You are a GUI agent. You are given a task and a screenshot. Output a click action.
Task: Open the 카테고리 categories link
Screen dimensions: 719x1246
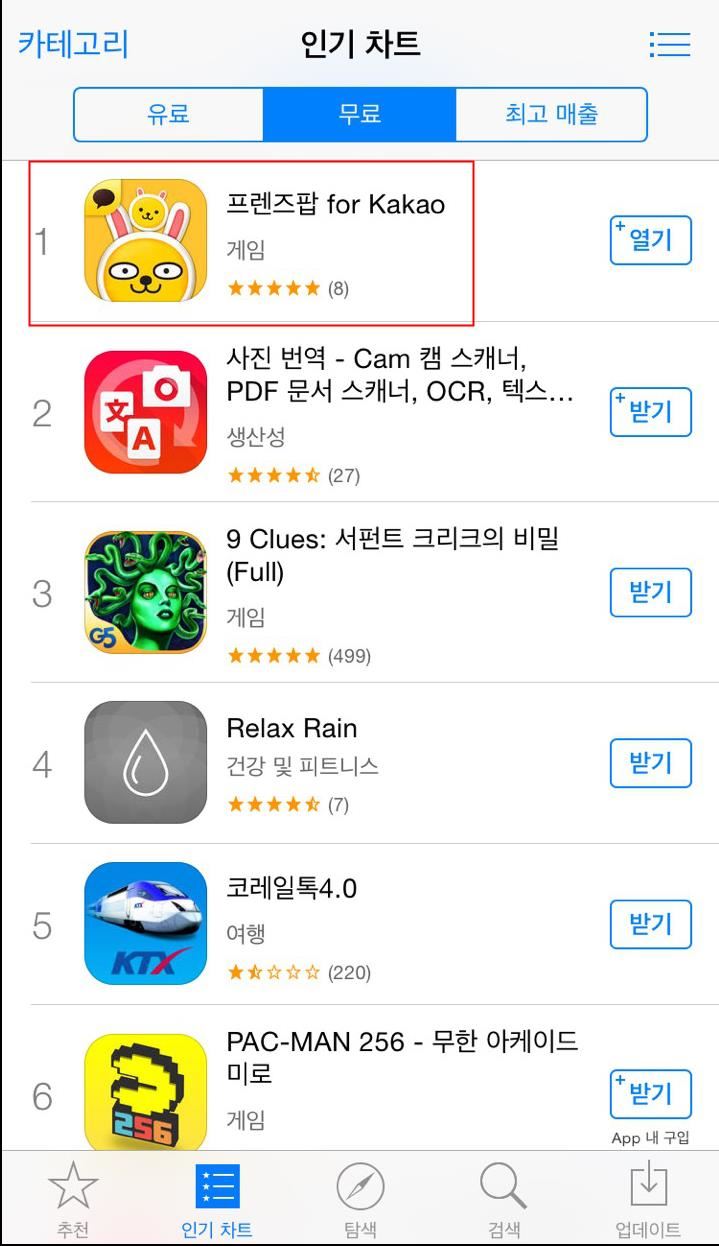pyautogui.click(x=73, y=44)
